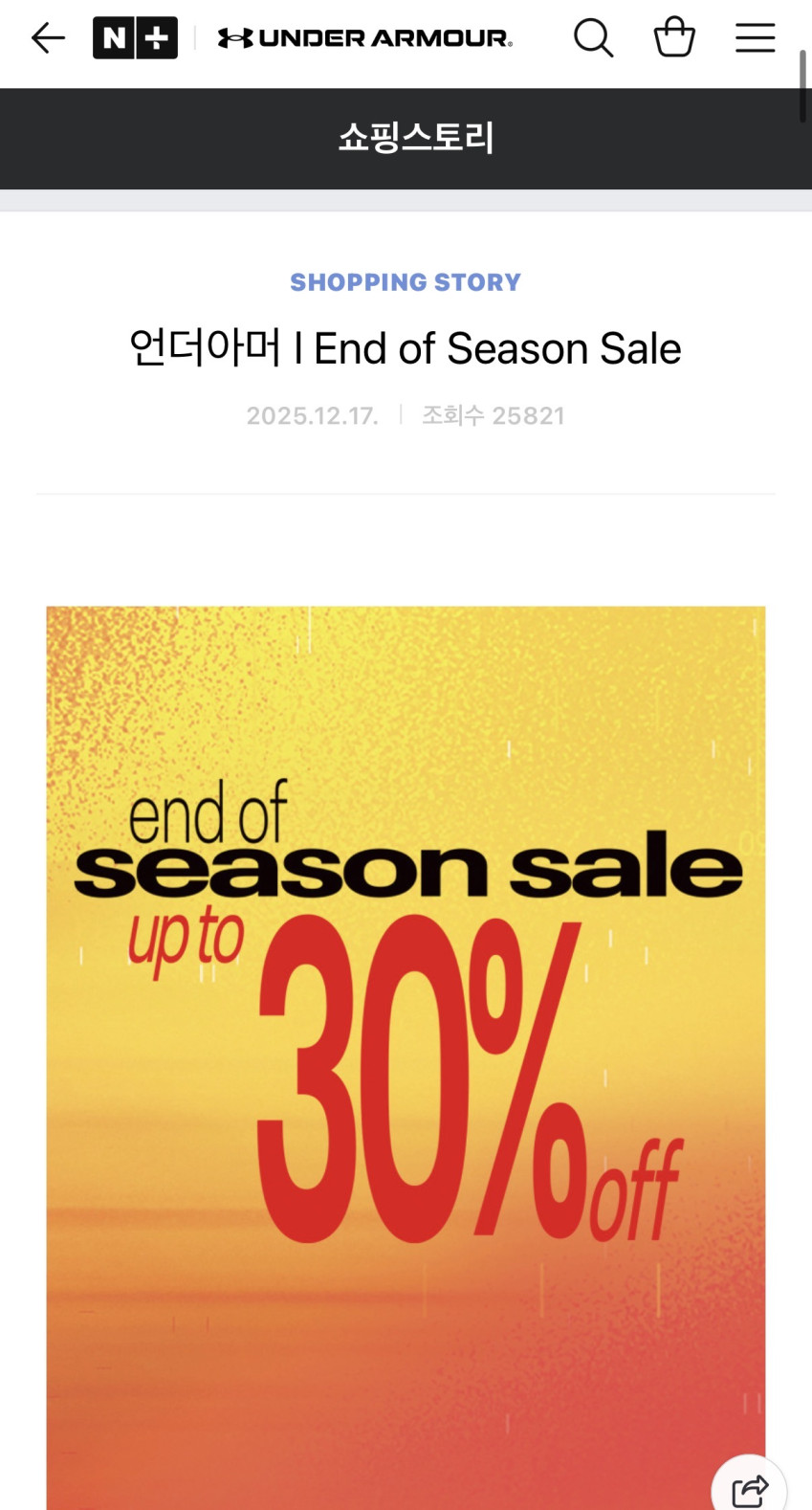
Task: Go back using the arrow icon
Action: (x=48, y=38)
